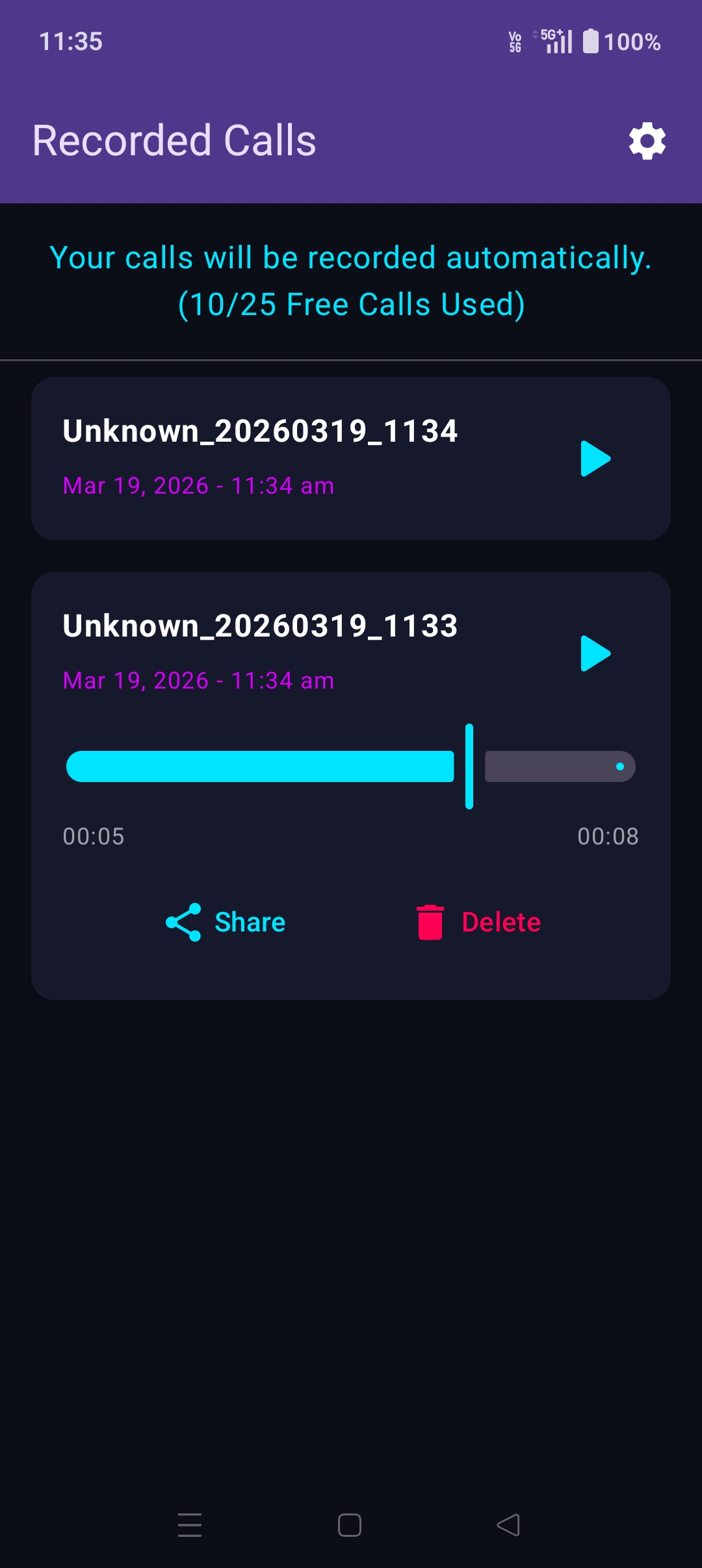Collapse the expanded player for Unknown_20260319_1133
Viewport: 702px width, 1568px height.
[x=260, y=627]
